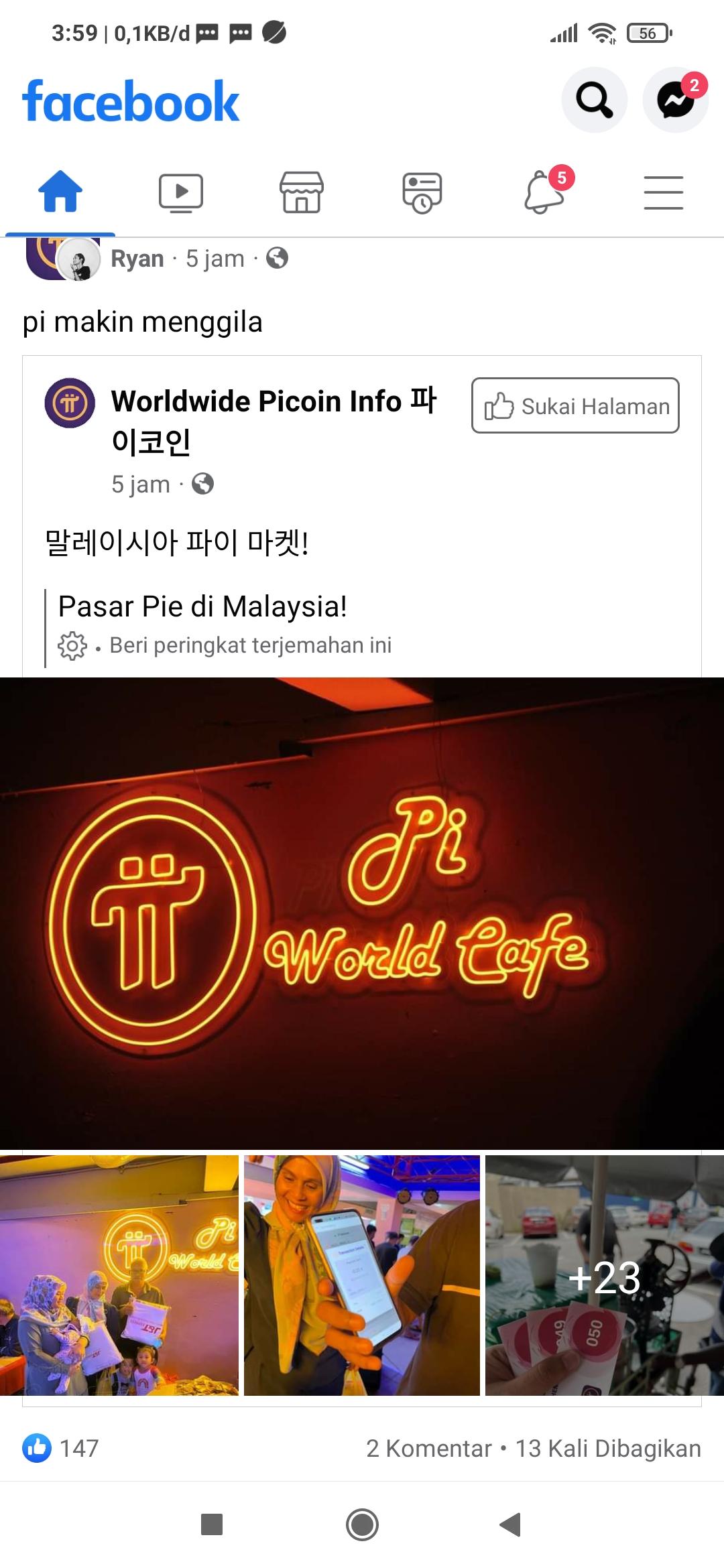The width and height of the screenshot is (724, 1568).
Task: Open the Worldwide Picoin Info page
Action: pos(273,401)
